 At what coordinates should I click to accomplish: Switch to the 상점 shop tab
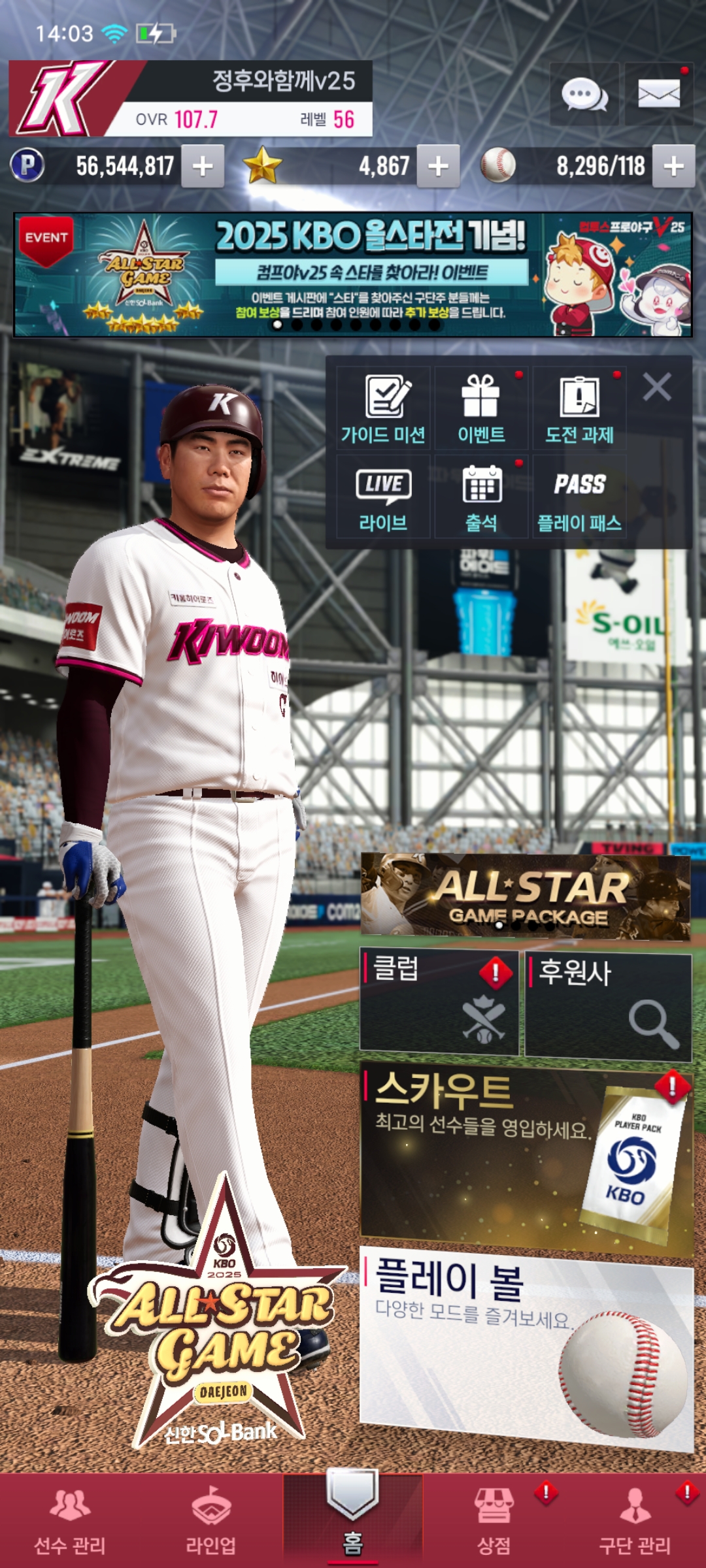[494, 1521]
